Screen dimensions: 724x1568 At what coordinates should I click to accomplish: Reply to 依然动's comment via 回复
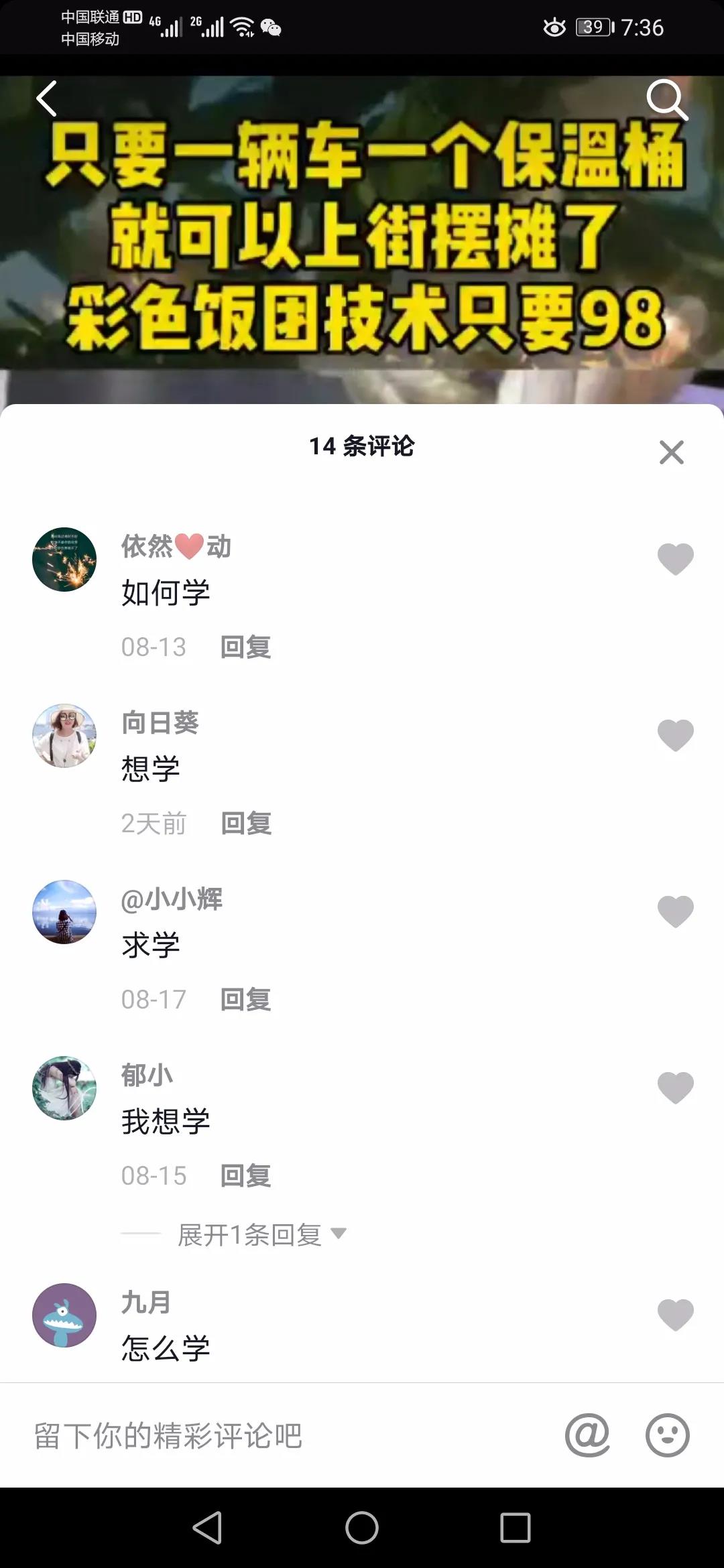tap(245, 645)
